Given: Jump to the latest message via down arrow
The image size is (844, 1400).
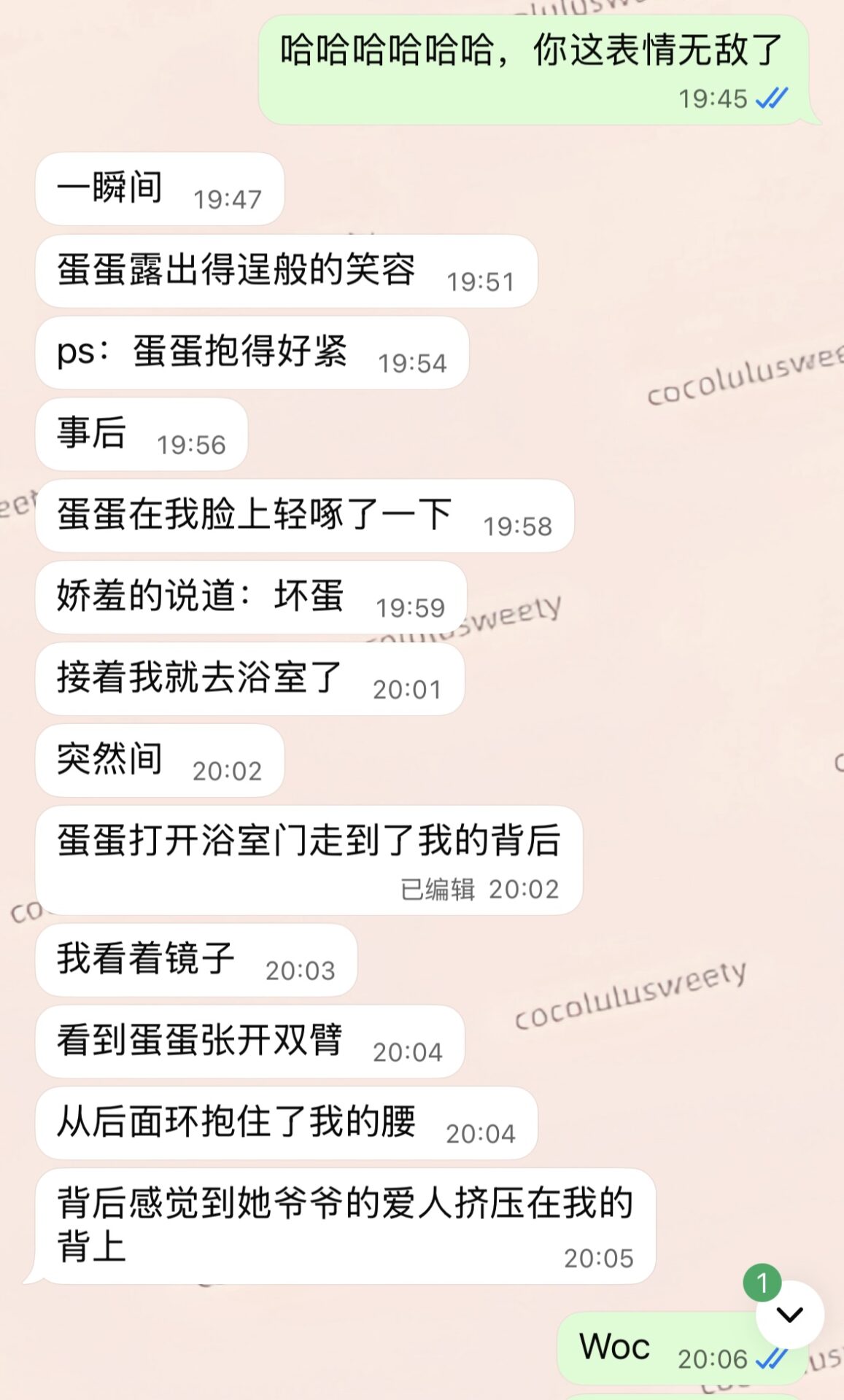Looking at the screenshot, I should click(x=789, y=1314).
